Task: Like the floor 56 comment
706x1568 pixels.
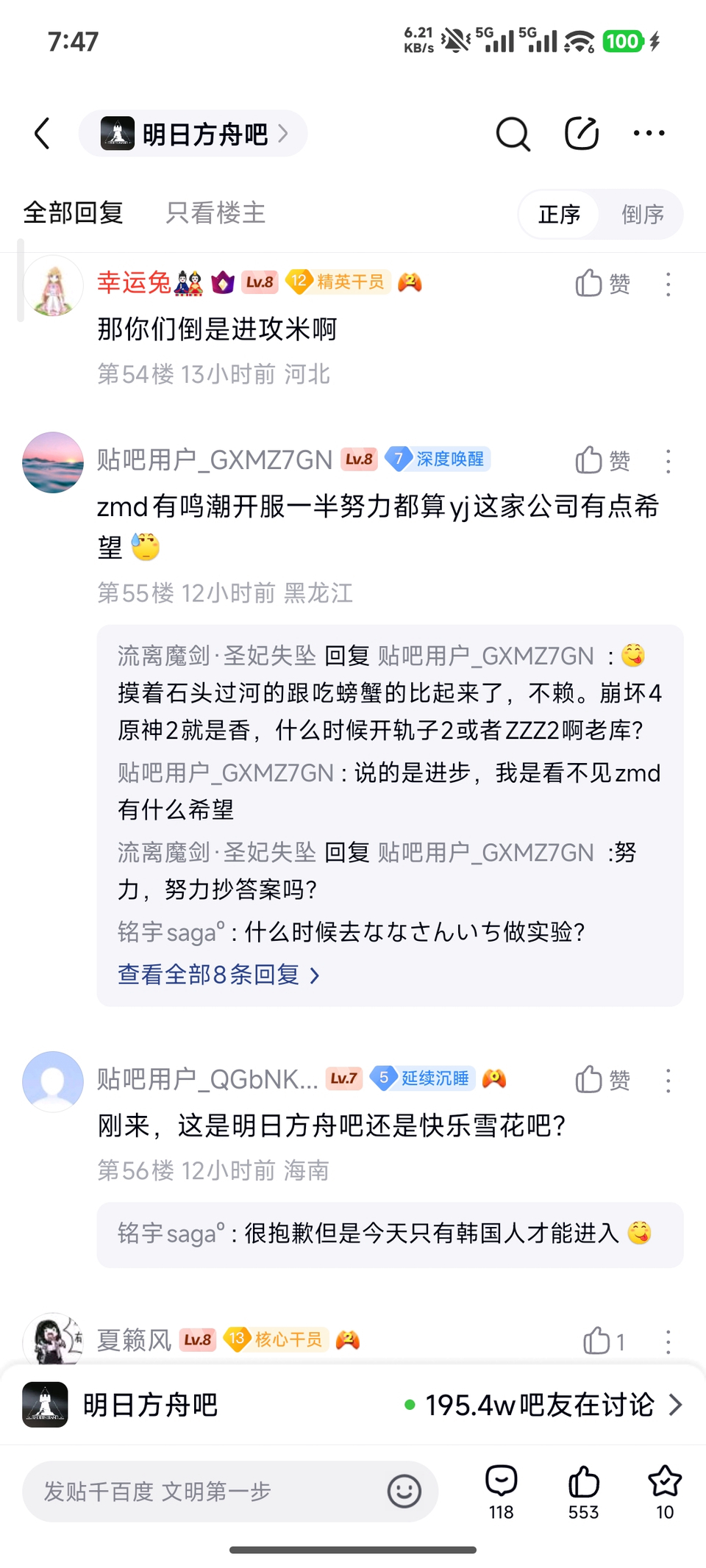Action: click(x=602, y=1080)
